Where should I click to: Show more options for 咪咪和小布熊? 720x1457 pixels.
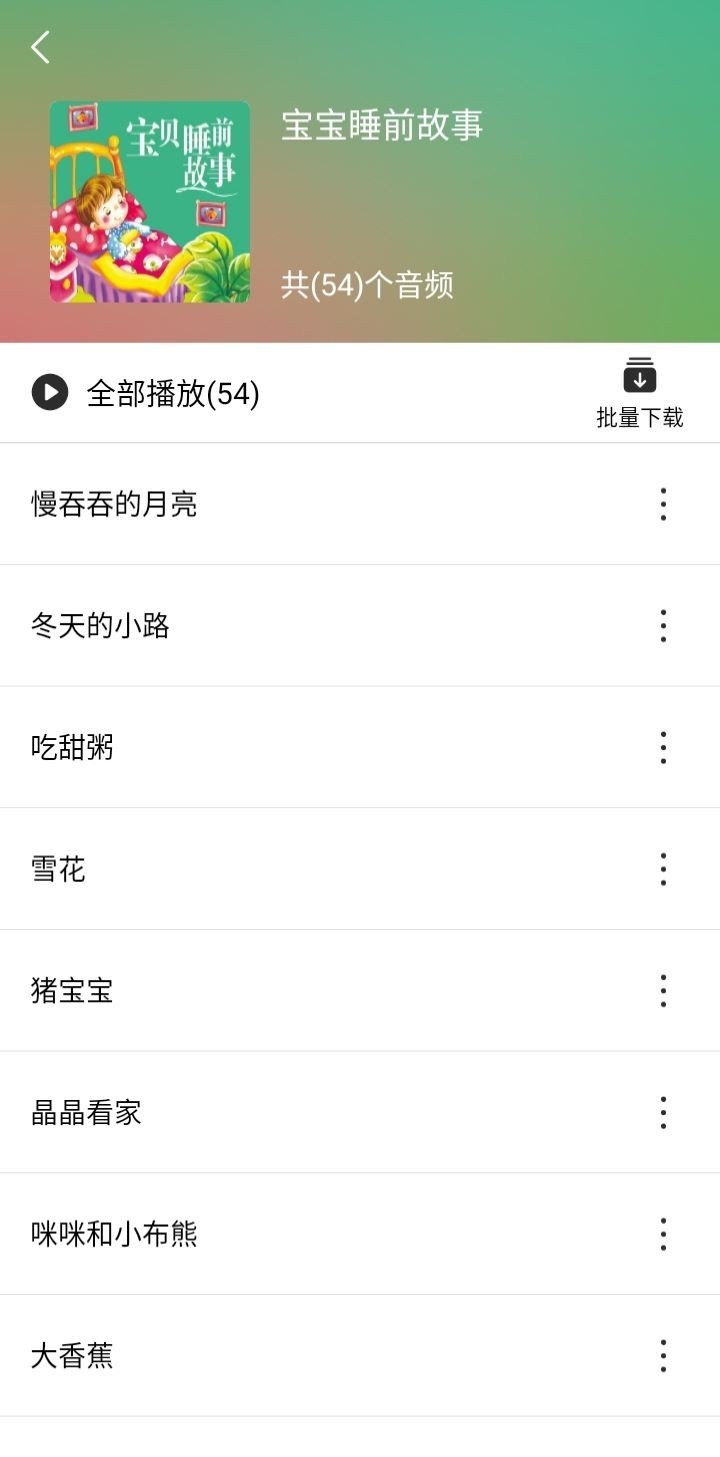tap(663, 1234)
